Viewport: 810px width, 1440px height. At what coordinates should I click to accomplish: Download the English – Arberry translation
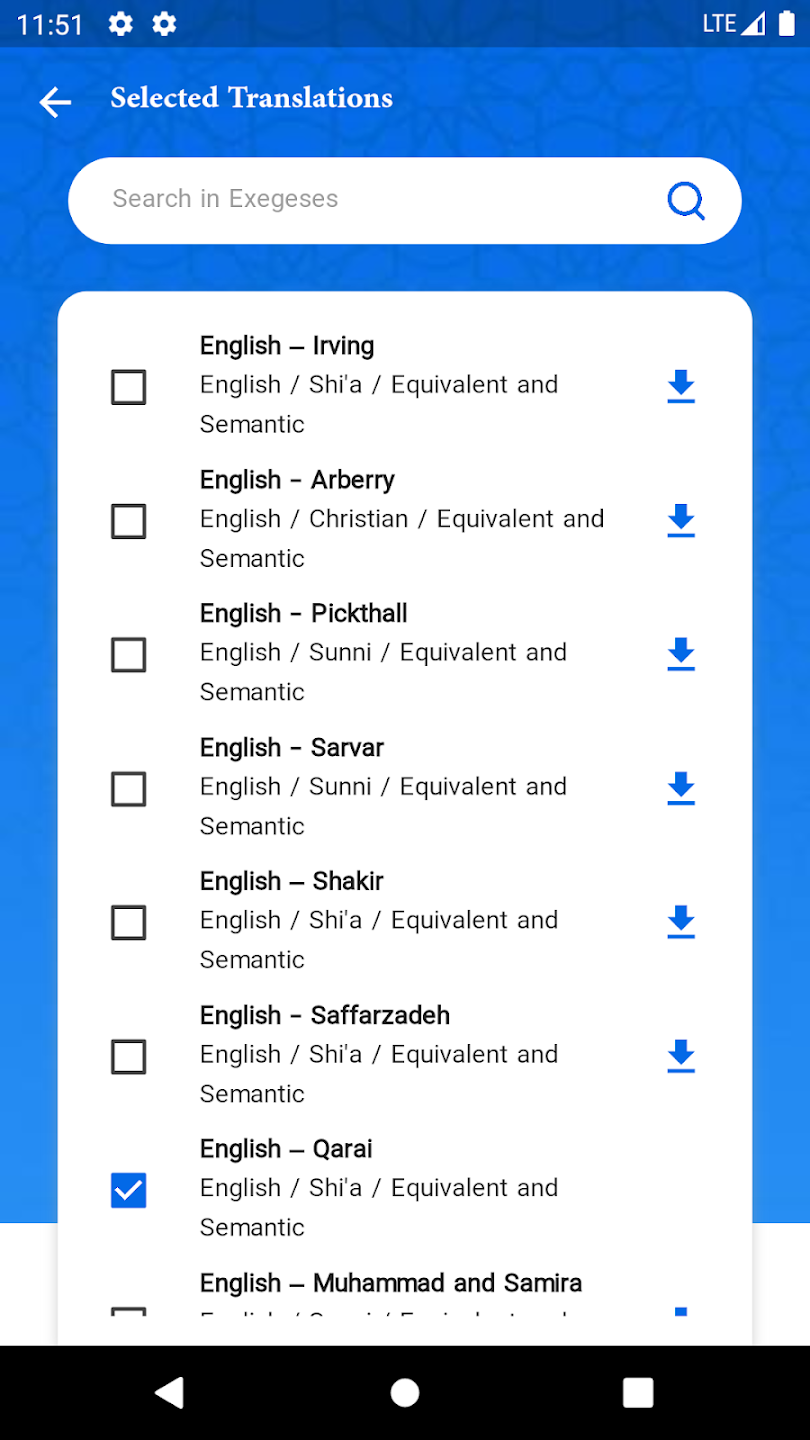click(681, 520)
